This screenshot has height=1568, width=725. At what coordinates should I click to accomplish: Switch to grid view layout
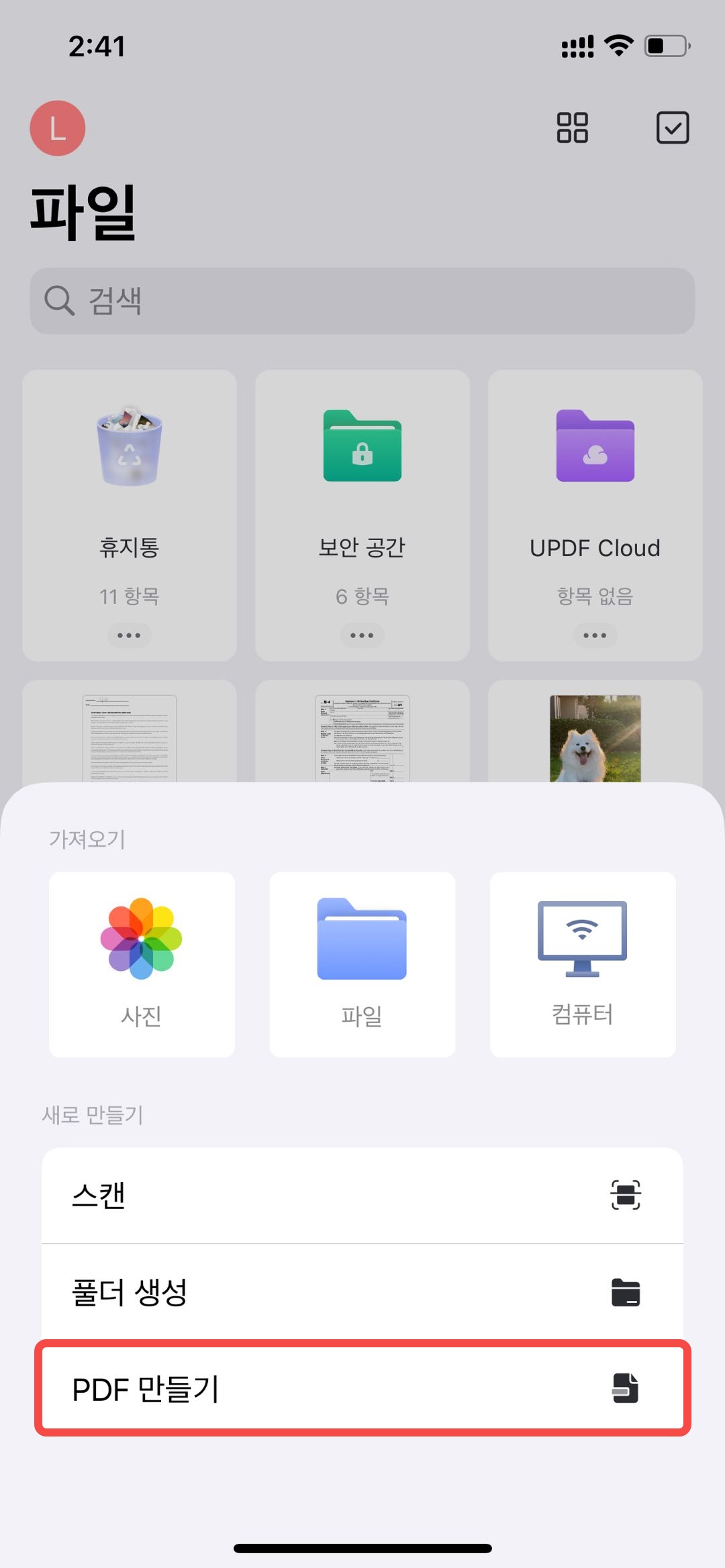click(x=572, y=128)
